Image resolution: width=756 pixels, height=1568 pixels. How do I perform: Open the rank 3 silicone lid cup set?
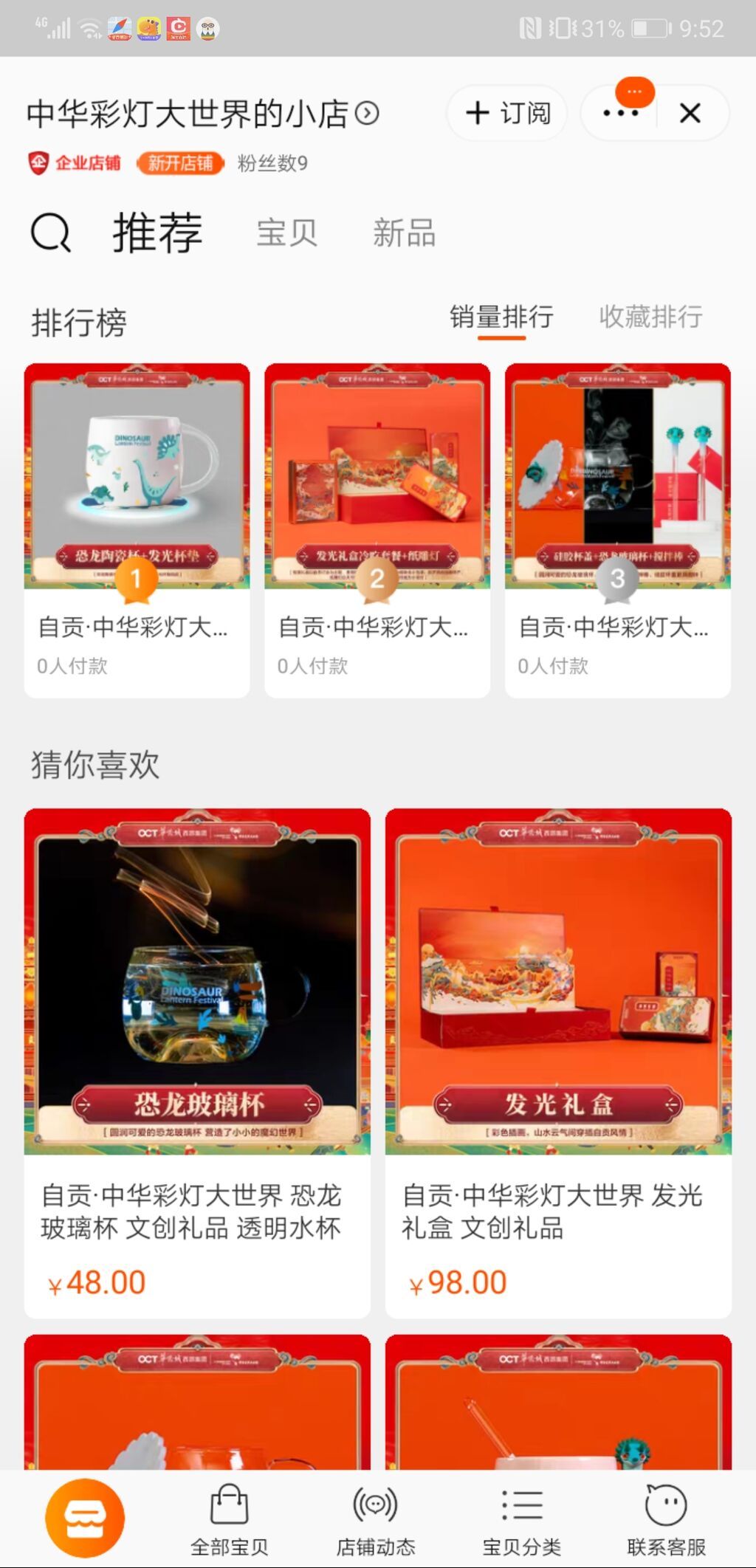tap(618, 529)
